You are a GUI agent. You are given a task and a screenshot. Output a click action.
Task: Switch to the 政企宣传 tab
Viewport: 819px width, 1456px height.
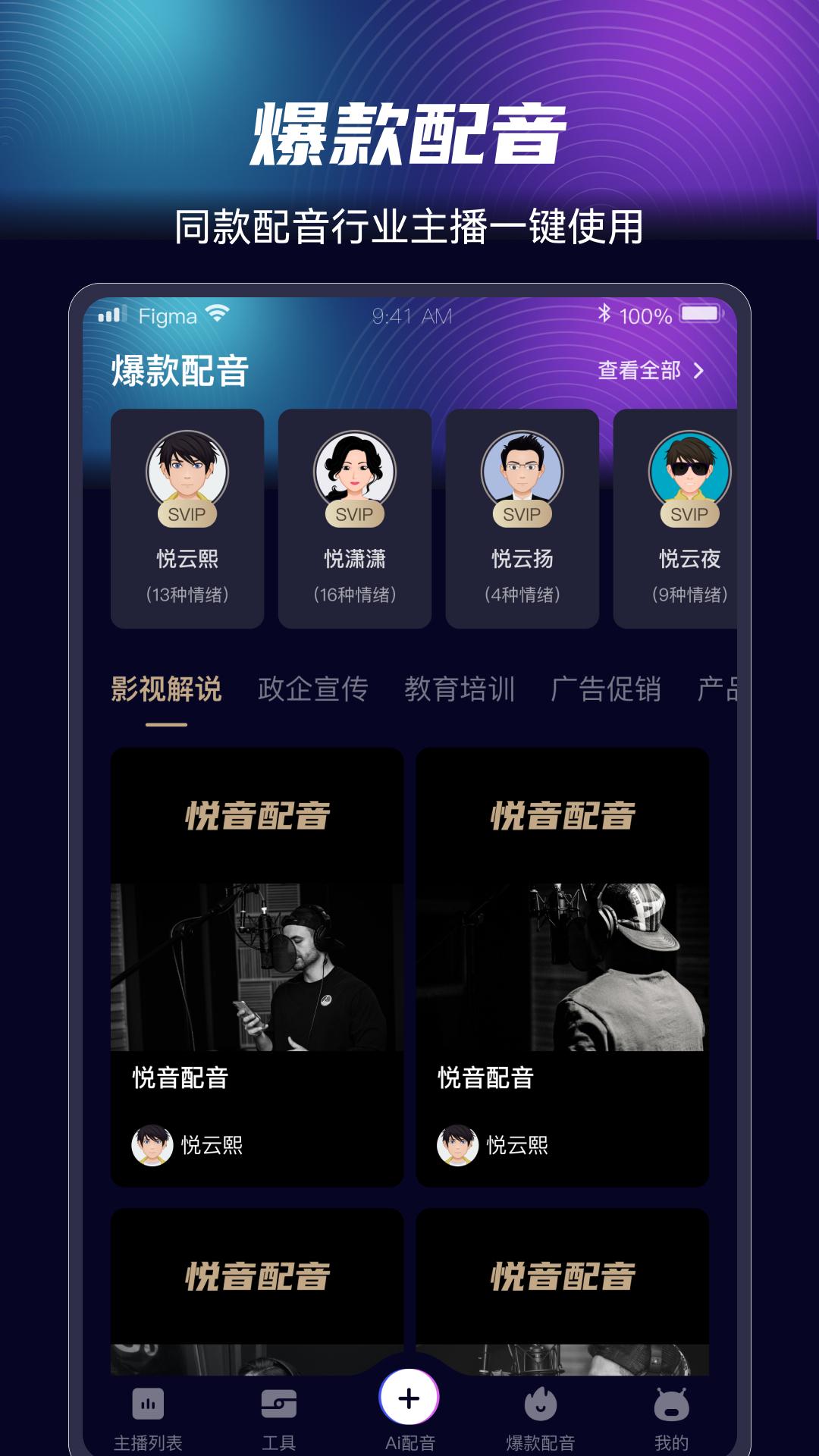[x=313, y=689]
